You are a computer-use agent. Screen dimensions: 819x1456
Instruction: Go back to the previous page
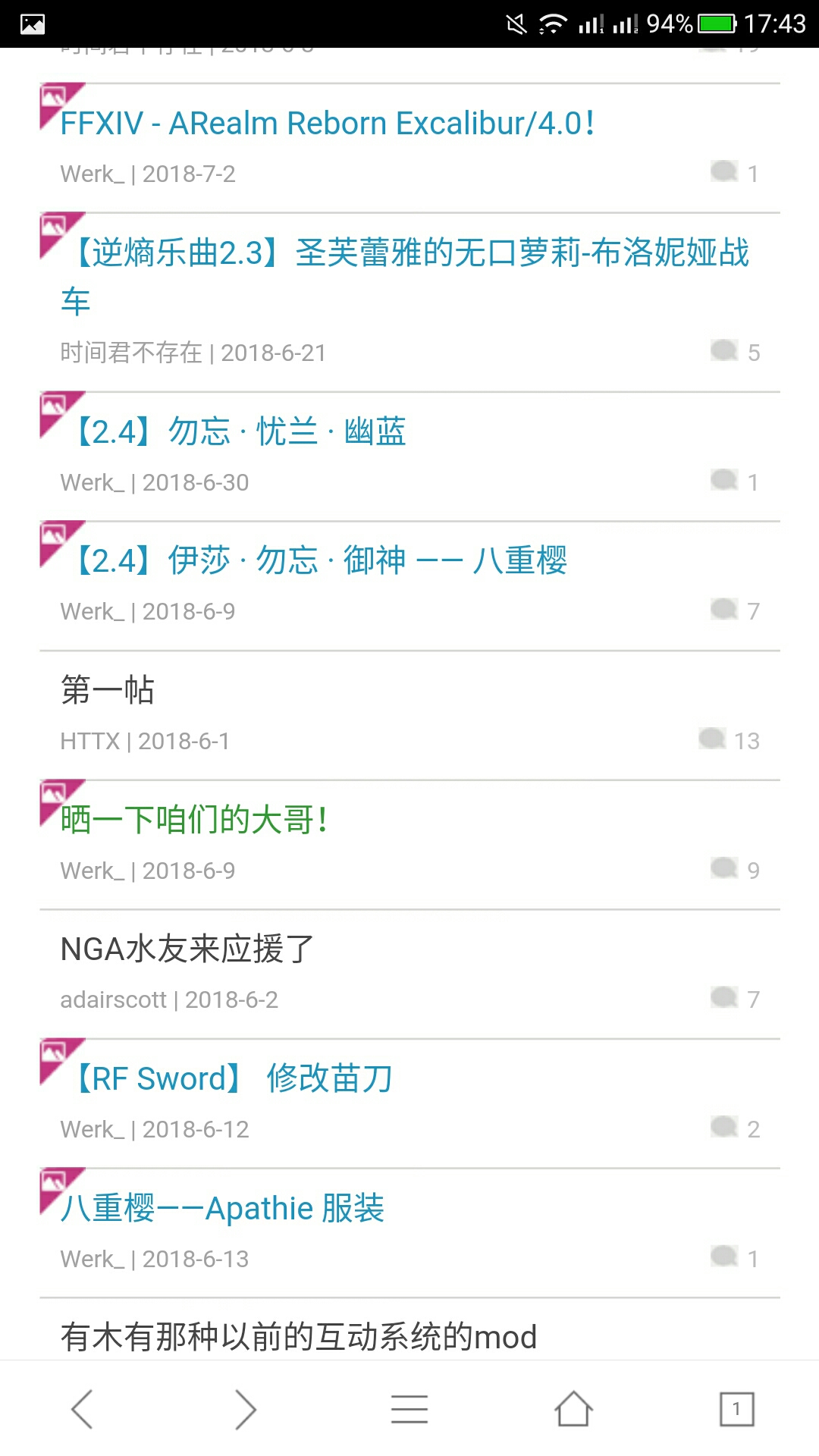tap(82, 1409)
